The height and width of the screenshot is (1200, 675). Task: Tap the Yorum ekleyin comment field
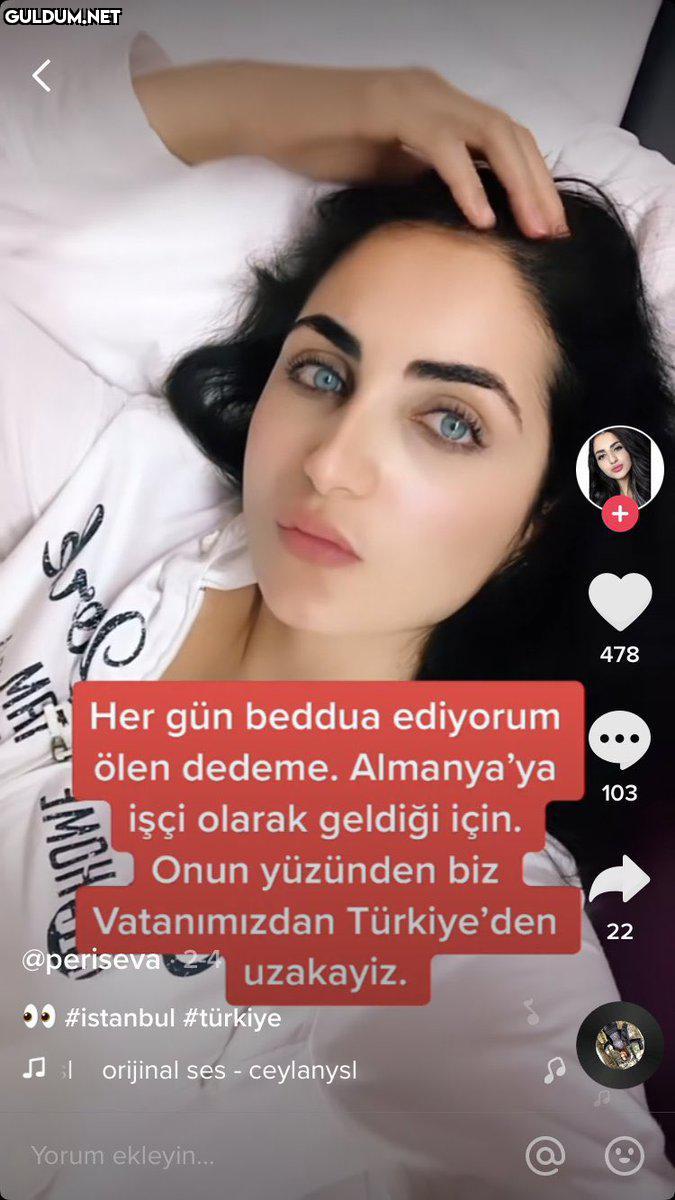[x=123, y=1156]
